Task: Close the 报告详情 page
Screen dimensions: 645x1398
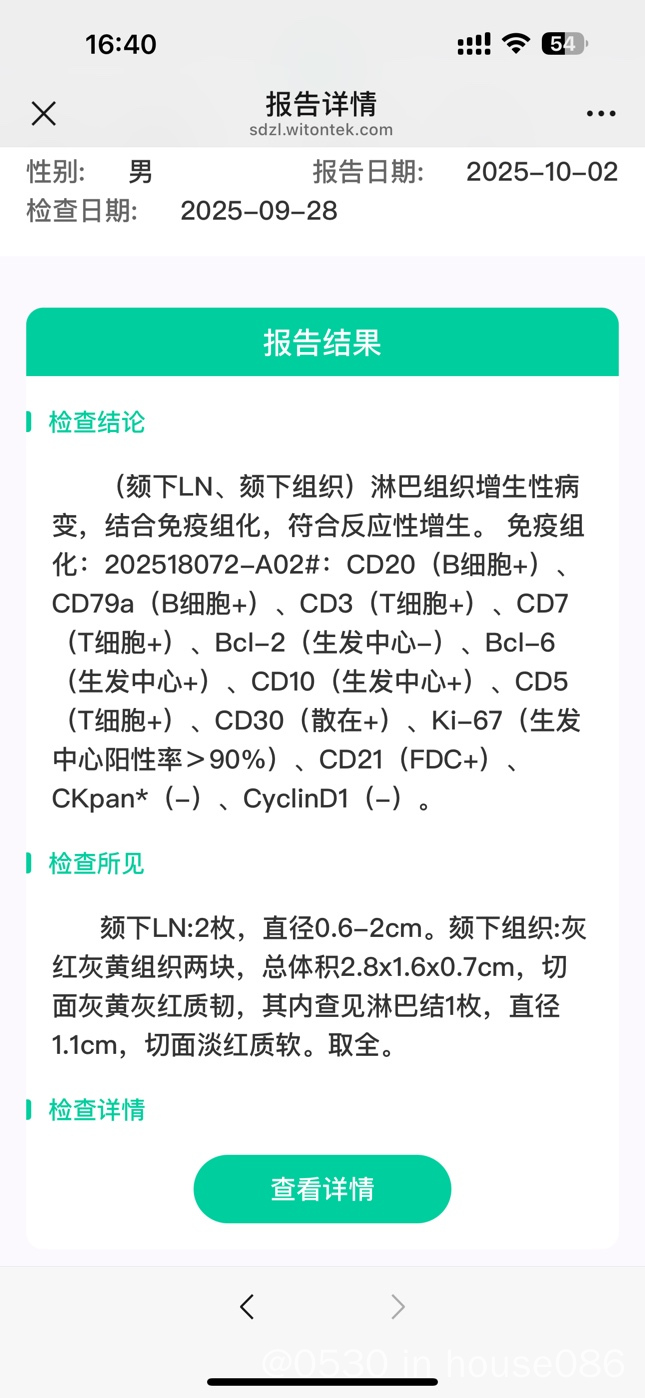Action: click(44, 114)
